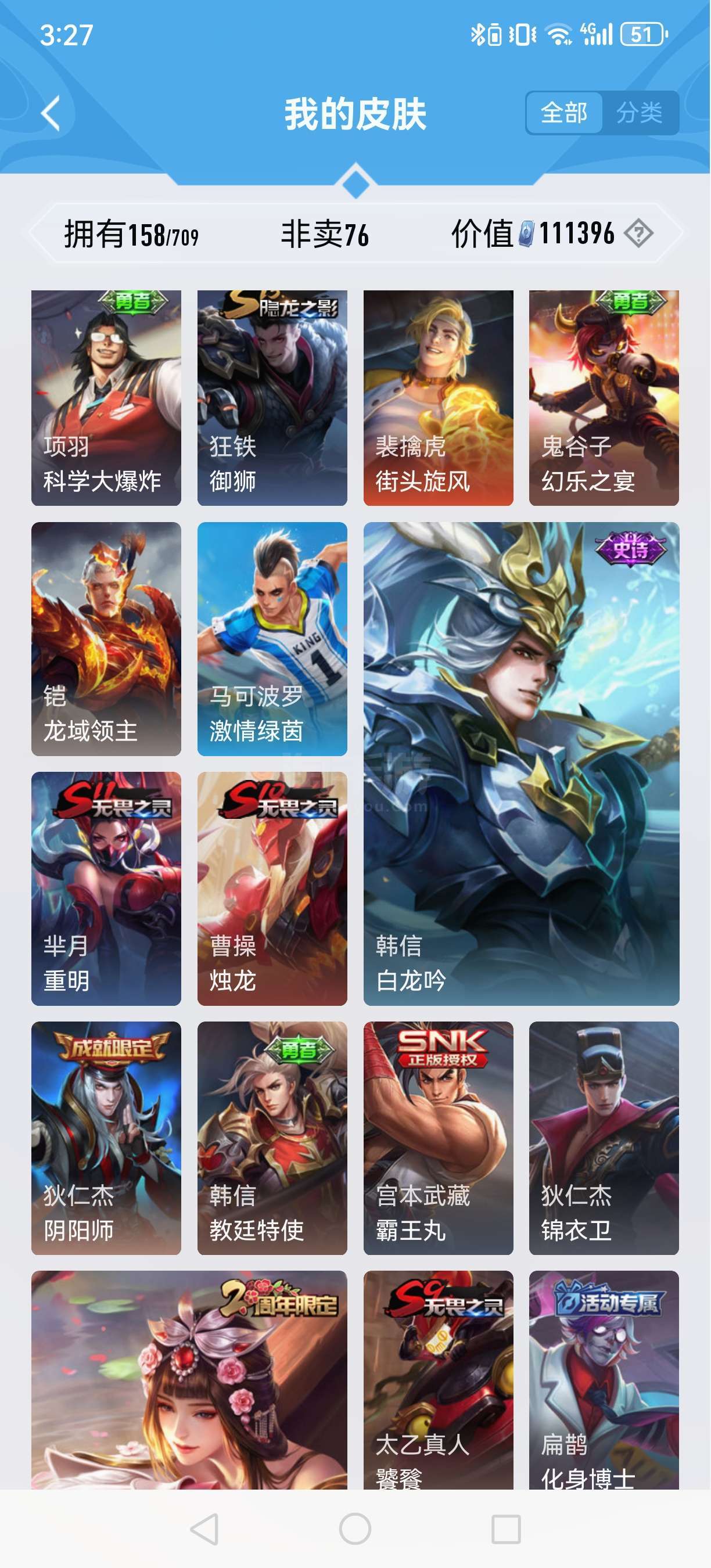The image size is (711, 1568).
Task: Open 韩信 教廷特使 skin card
Action: pyautogui.click(x=272, y=1138)
